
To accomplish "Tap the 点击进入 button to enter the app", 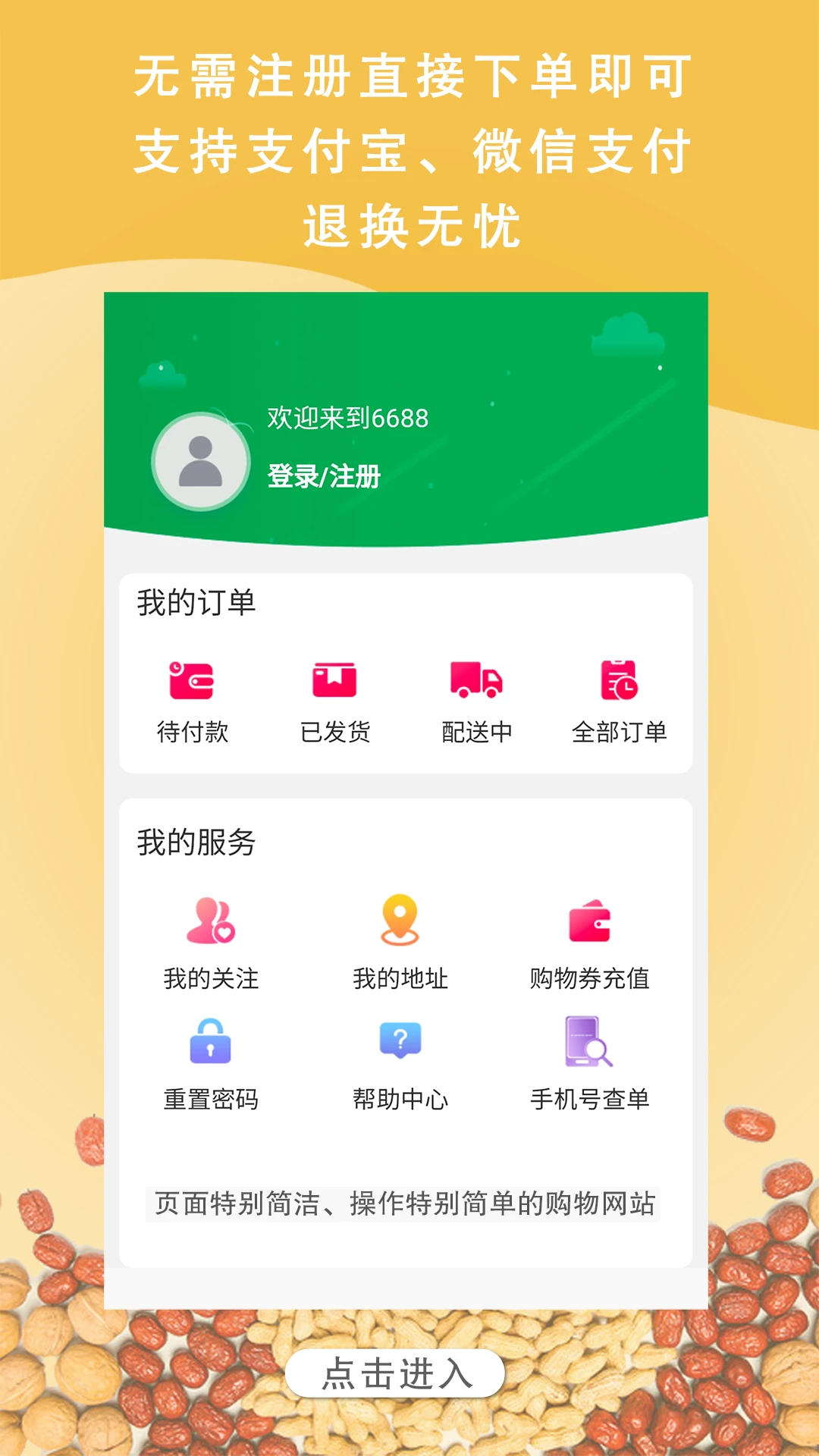I will pos(395,1373).
